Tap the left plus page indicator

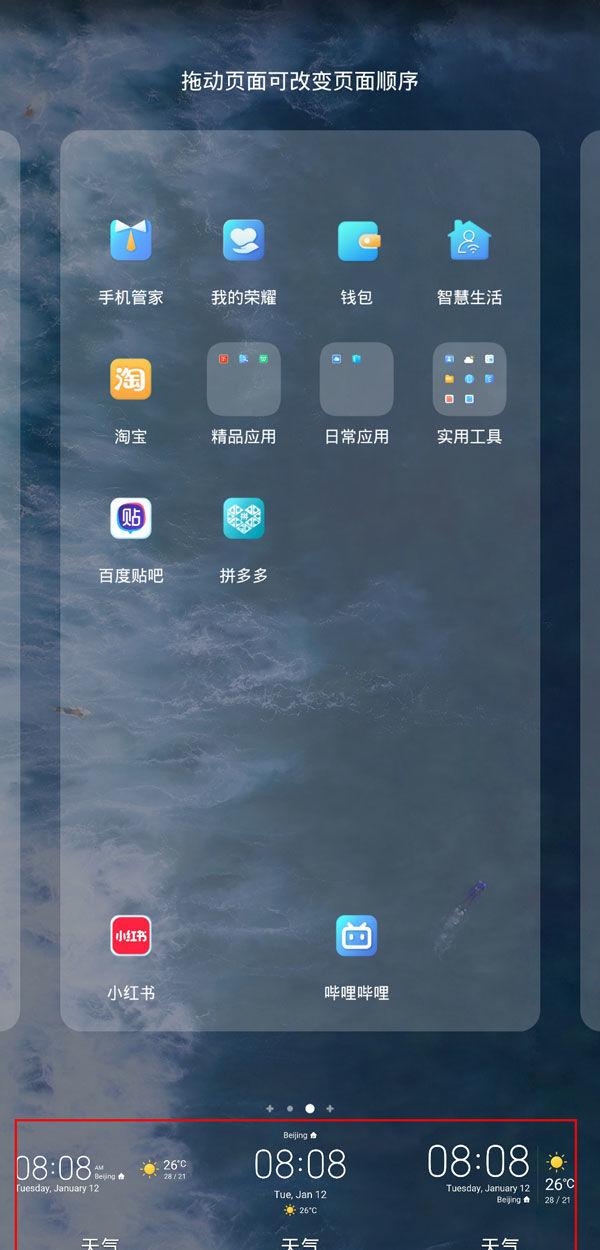click(x=270, y=1108)
